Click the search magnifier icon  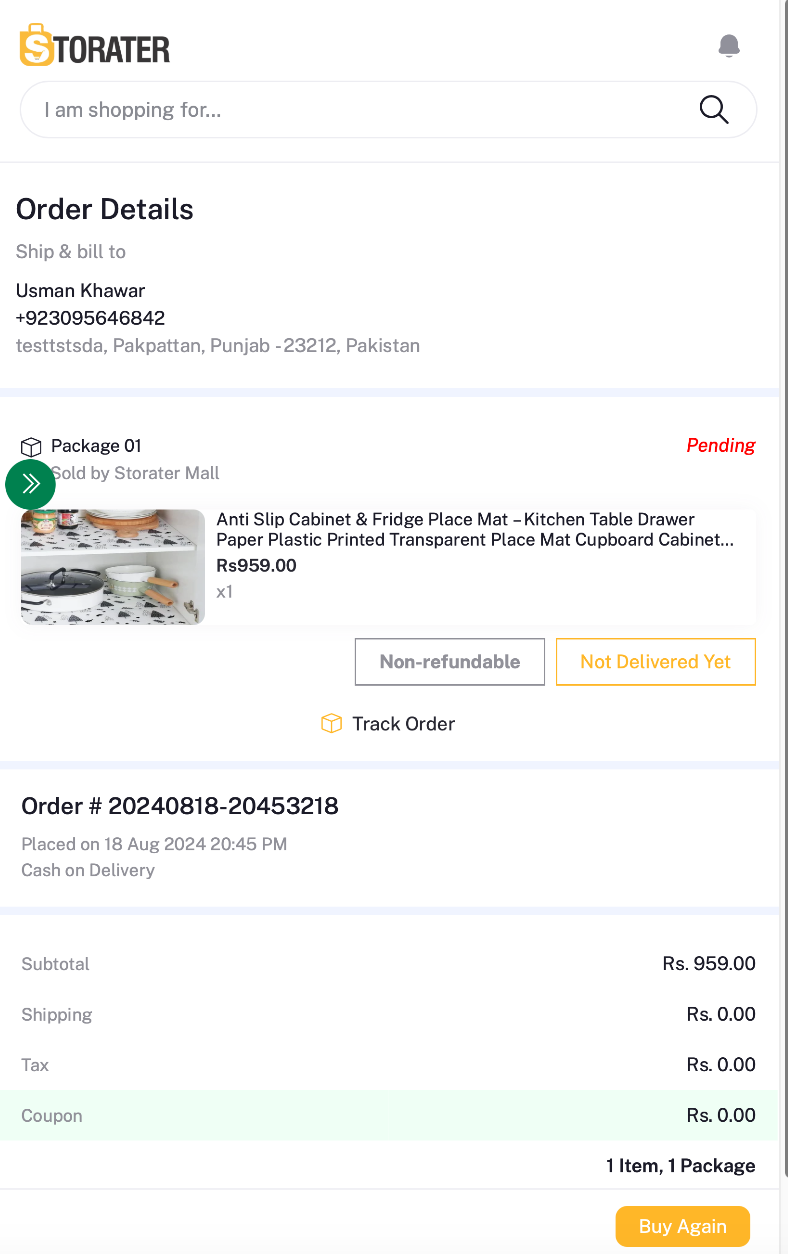[x=714, y=109]
